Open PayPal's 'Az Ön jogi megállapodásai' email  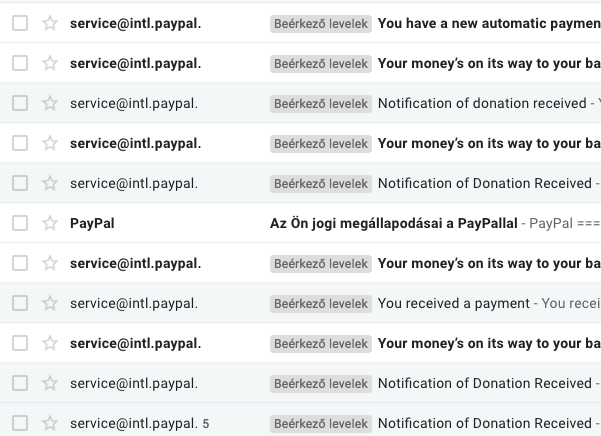tap(395, 223)
